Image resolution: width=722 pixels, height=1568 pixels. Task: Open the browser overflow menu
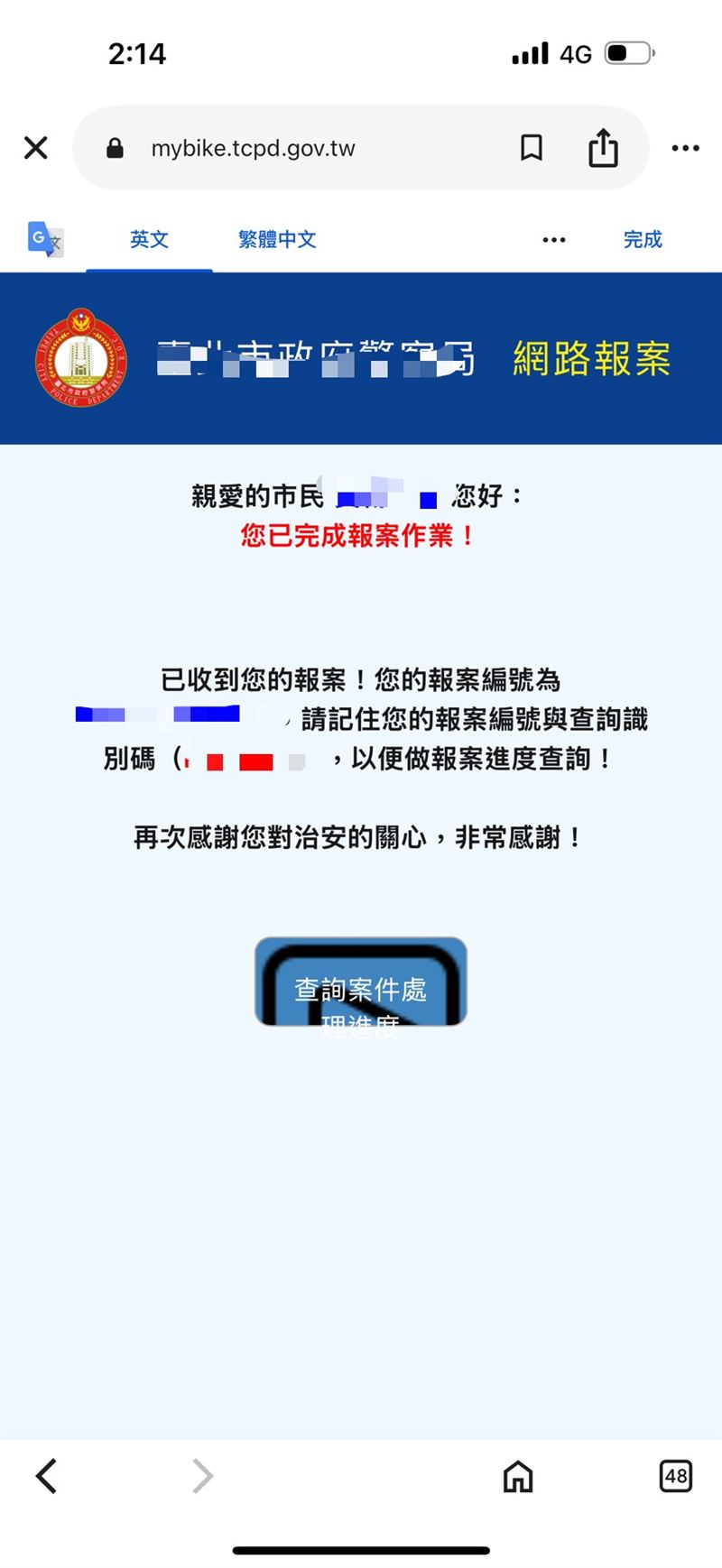[x=685, y=148]
